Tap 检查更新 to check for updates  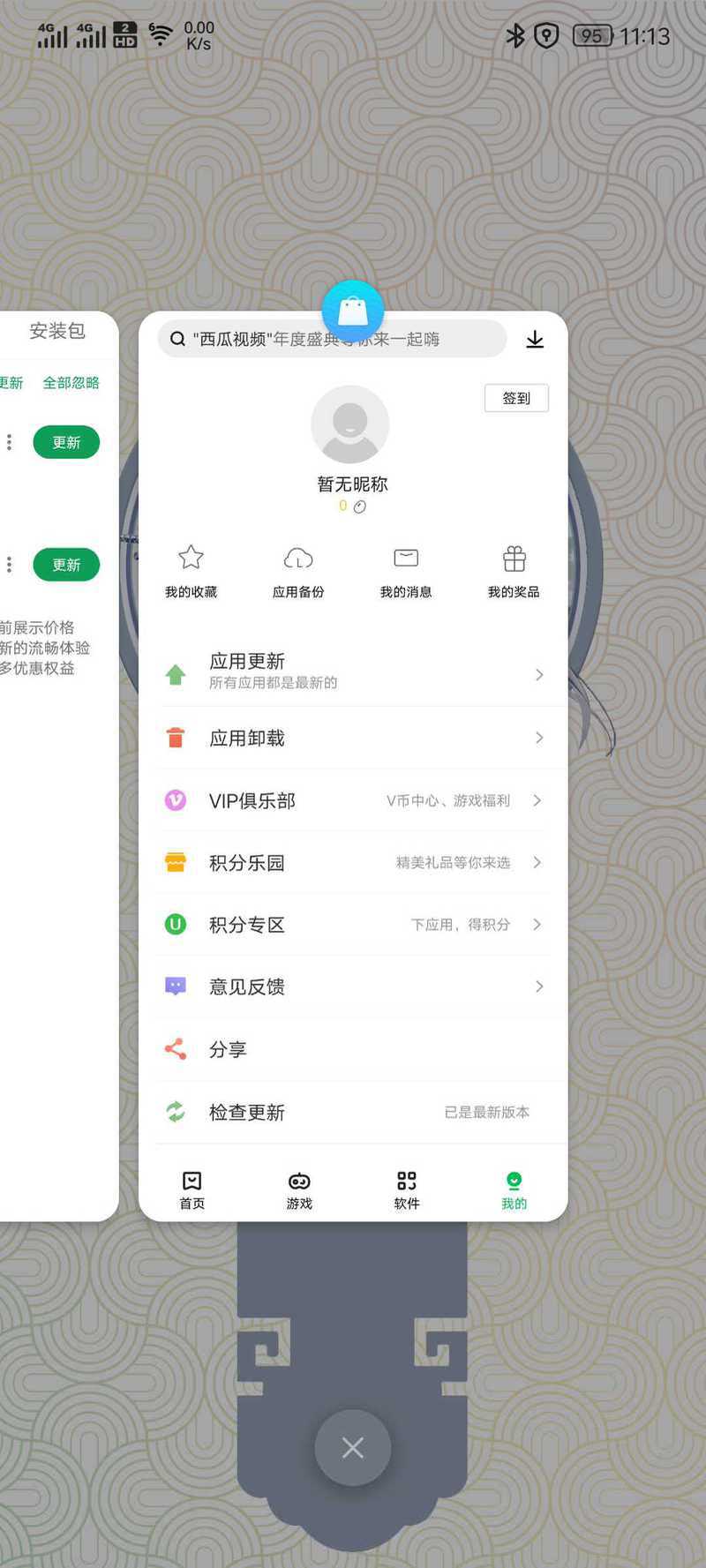[353, 1112]
